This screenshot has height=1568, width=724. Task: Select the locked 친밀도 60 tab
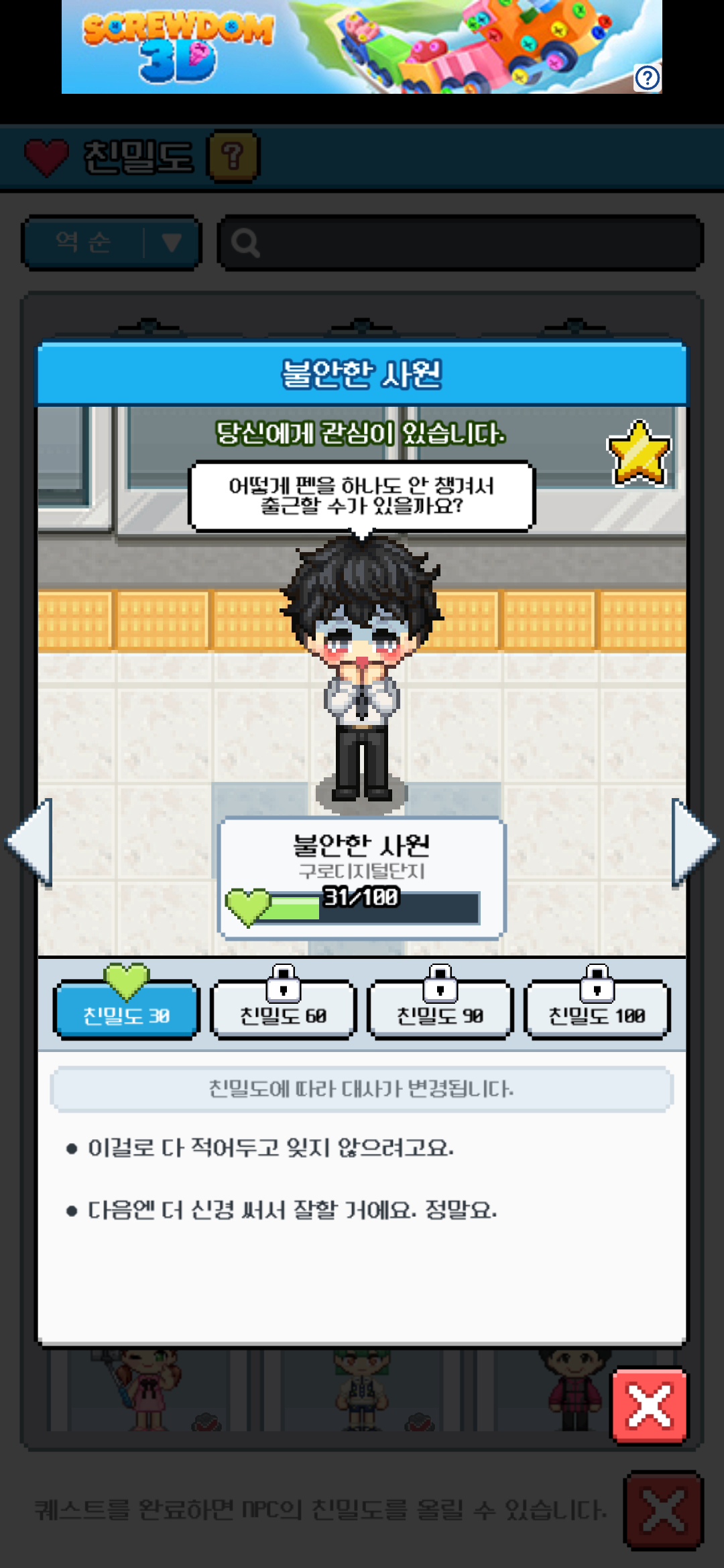click(x=283, y=1010)
